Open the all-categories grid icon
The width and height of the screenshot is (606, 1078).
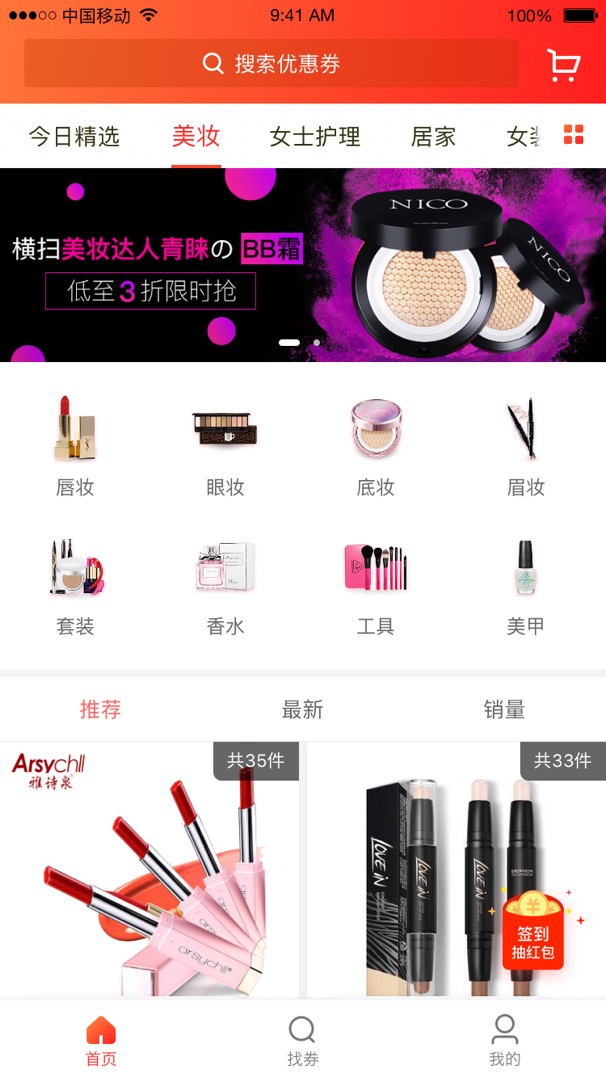pos(573,135)
